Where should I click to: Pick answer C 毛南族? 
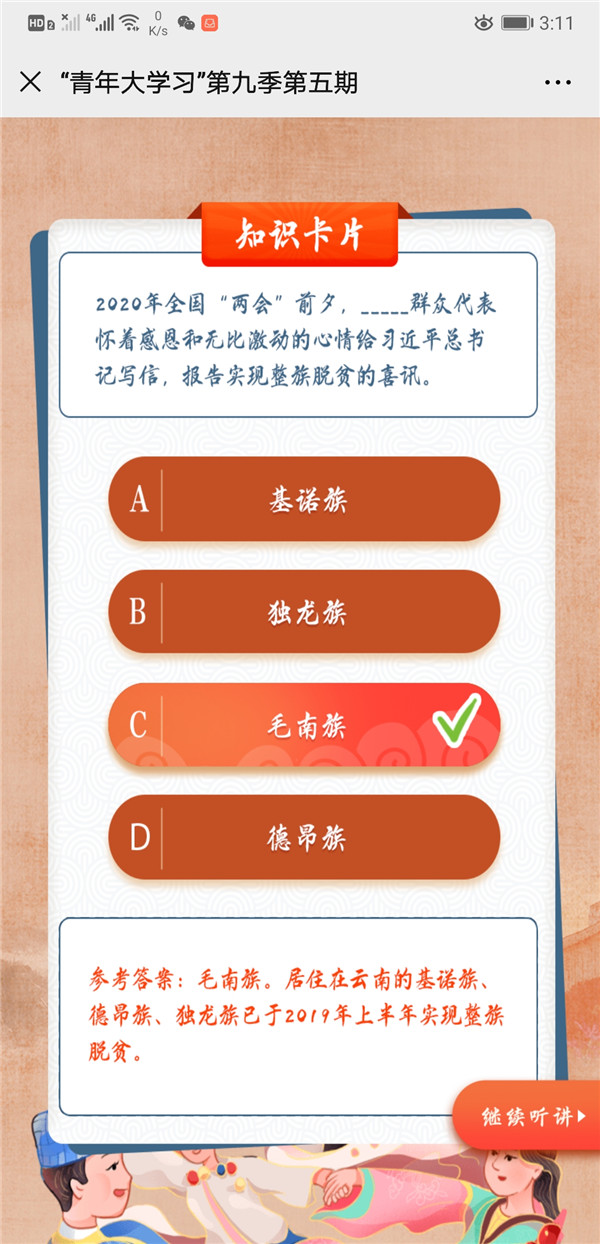304,725
